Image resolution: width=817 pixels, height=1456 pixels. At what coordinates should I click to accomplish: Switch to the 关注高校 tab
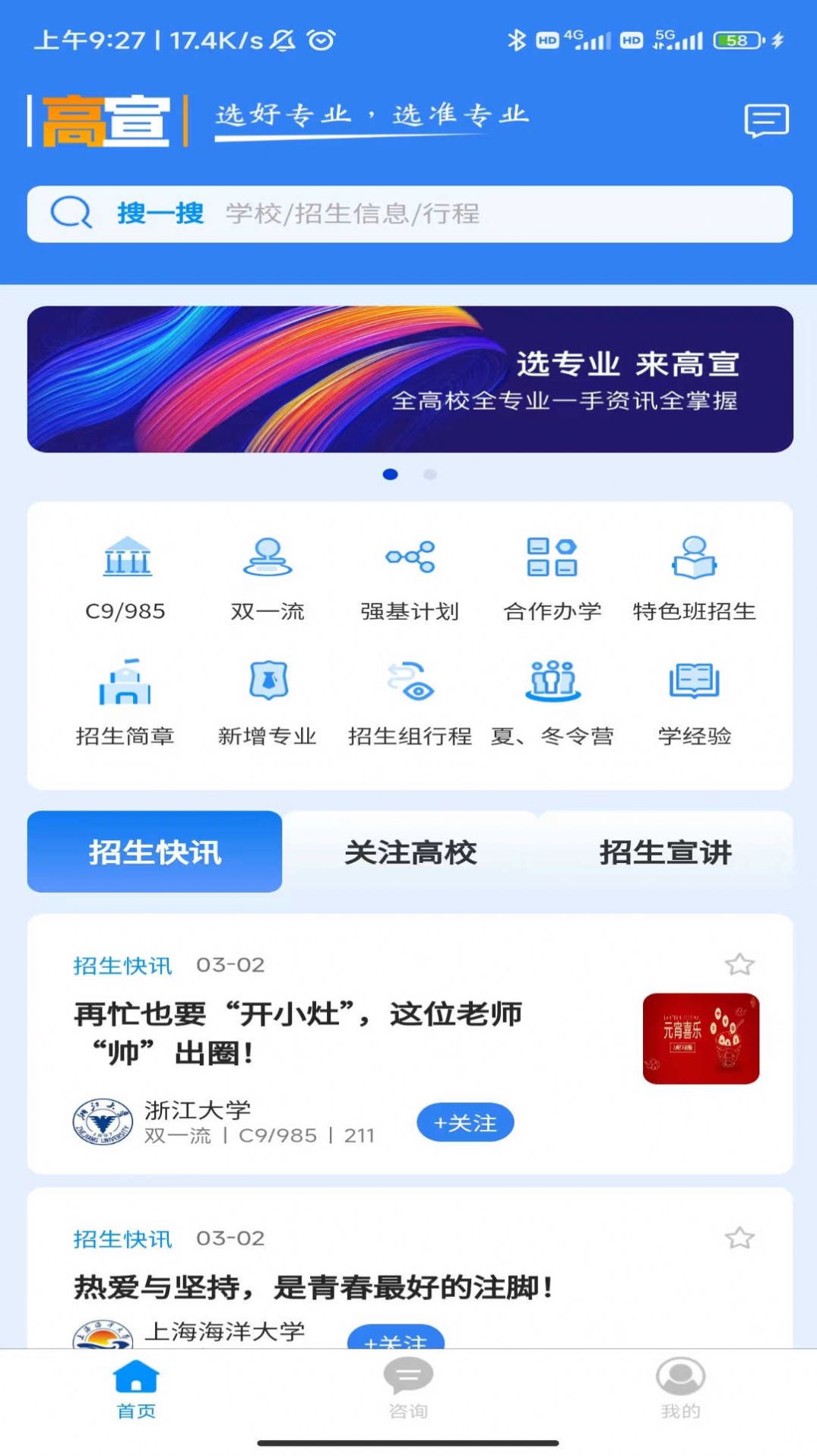pos(410,852)
